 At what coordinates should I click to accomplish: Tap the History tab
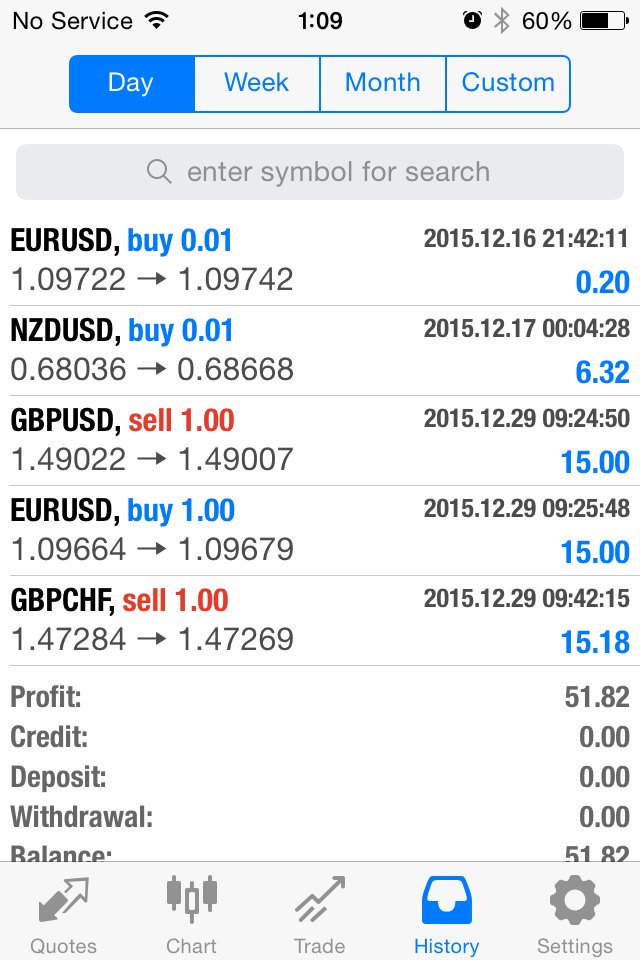(446, 914)
